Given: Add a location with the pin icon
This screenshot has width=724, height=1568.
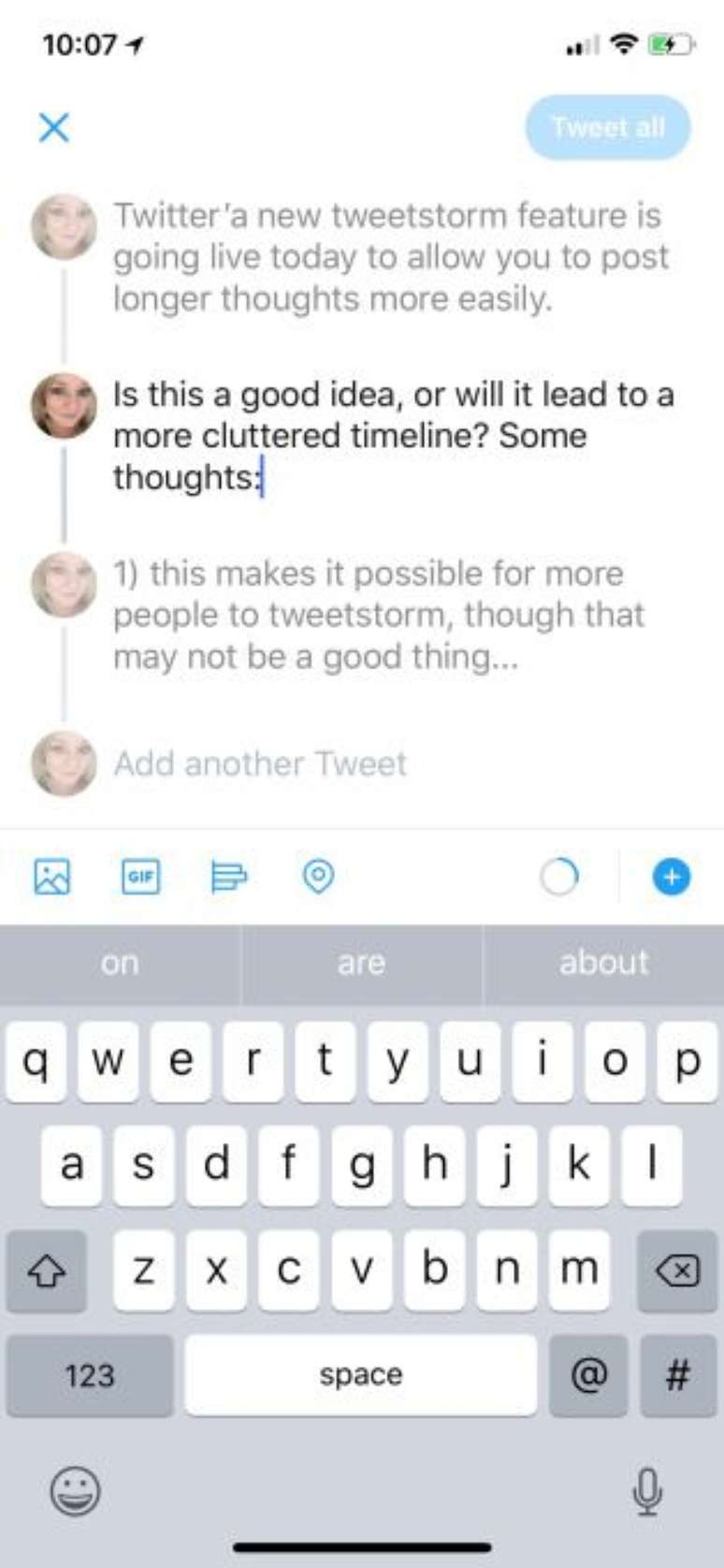Looking at the screenshot, I should (318, 877).
